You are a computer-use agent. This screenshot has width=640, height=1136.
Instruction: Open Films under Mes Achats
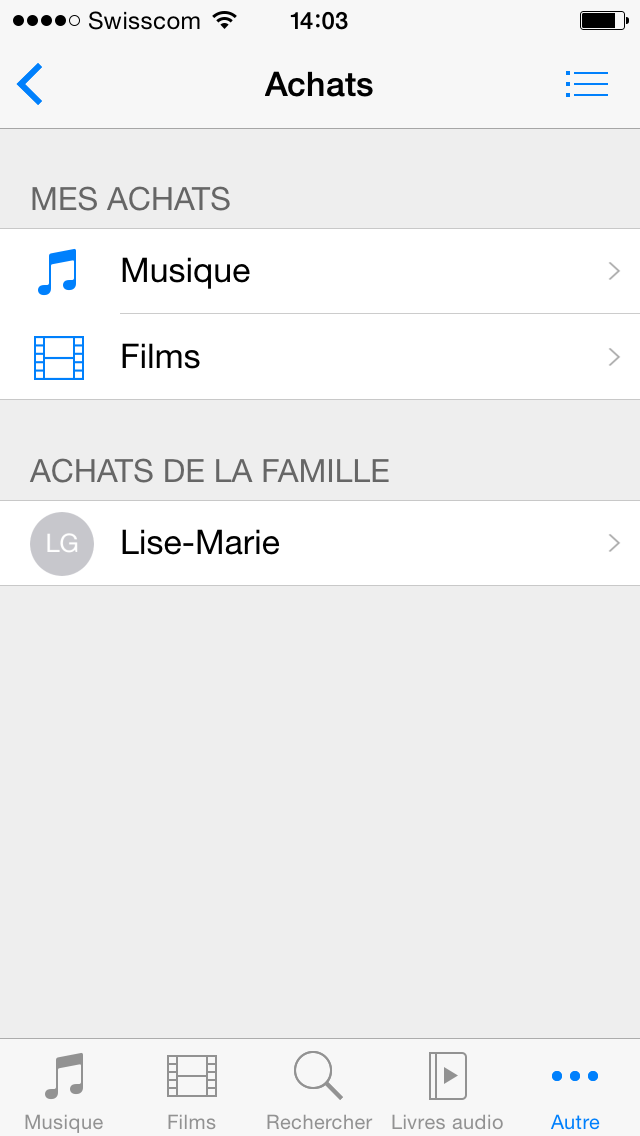click(x=320, y=356)
